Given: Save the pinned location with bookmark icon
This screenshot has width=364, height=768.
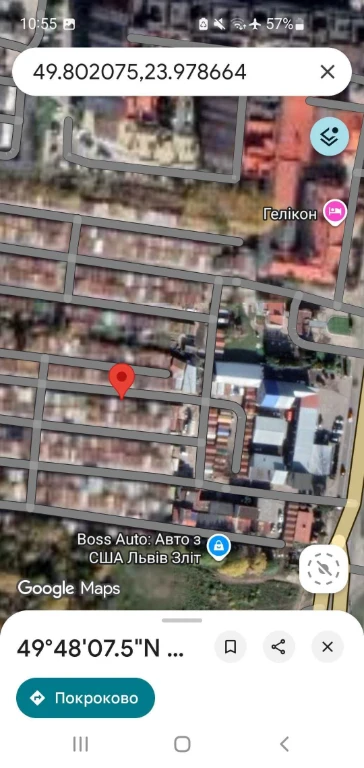Looking at the screenshot, I should coord(230,647).
